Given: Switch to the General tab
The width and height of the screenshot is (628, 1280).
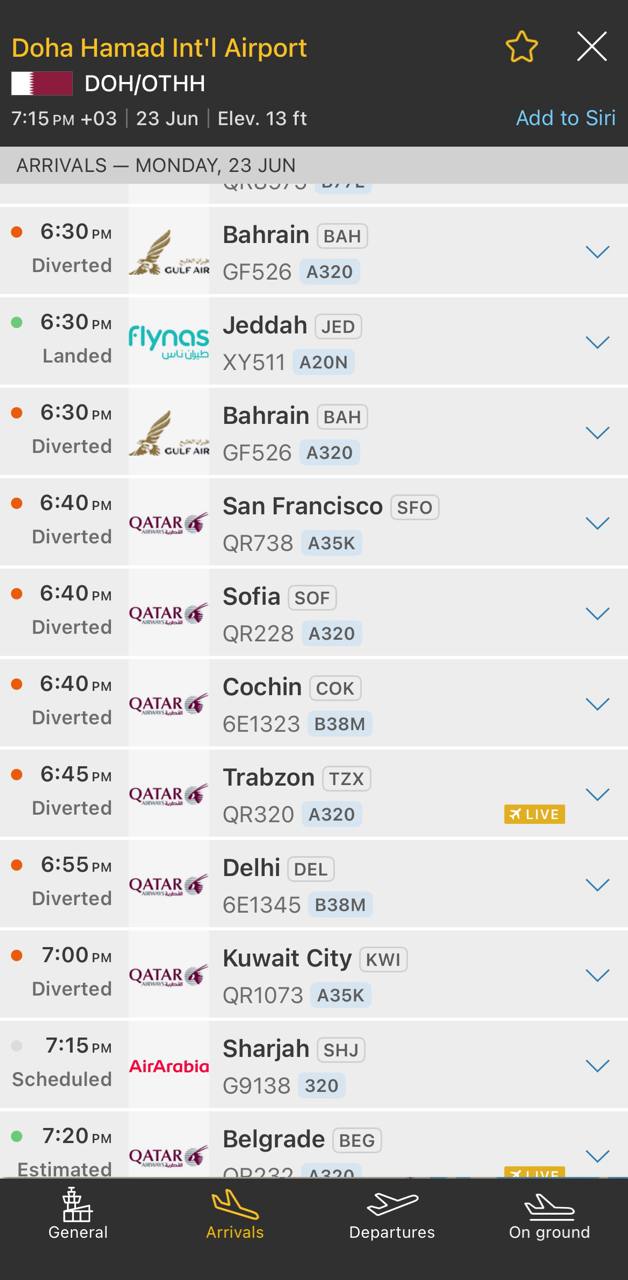Looking at the screenshot, I should [x=78, y=1214].
